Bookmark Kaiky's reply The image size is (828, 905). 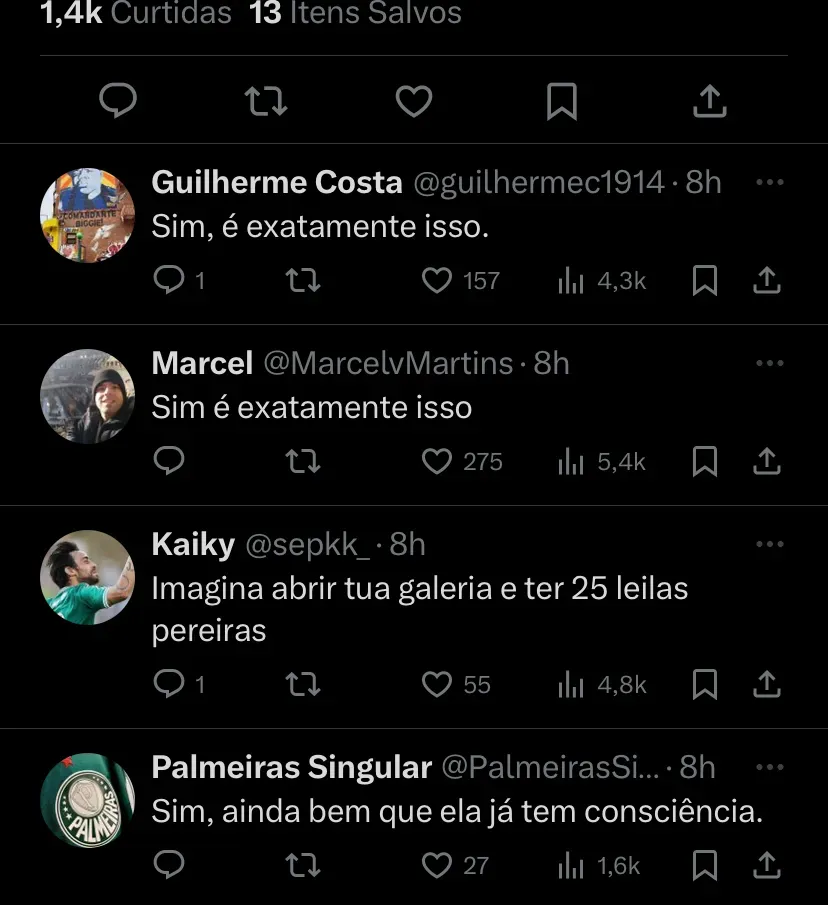coord(705,684)
